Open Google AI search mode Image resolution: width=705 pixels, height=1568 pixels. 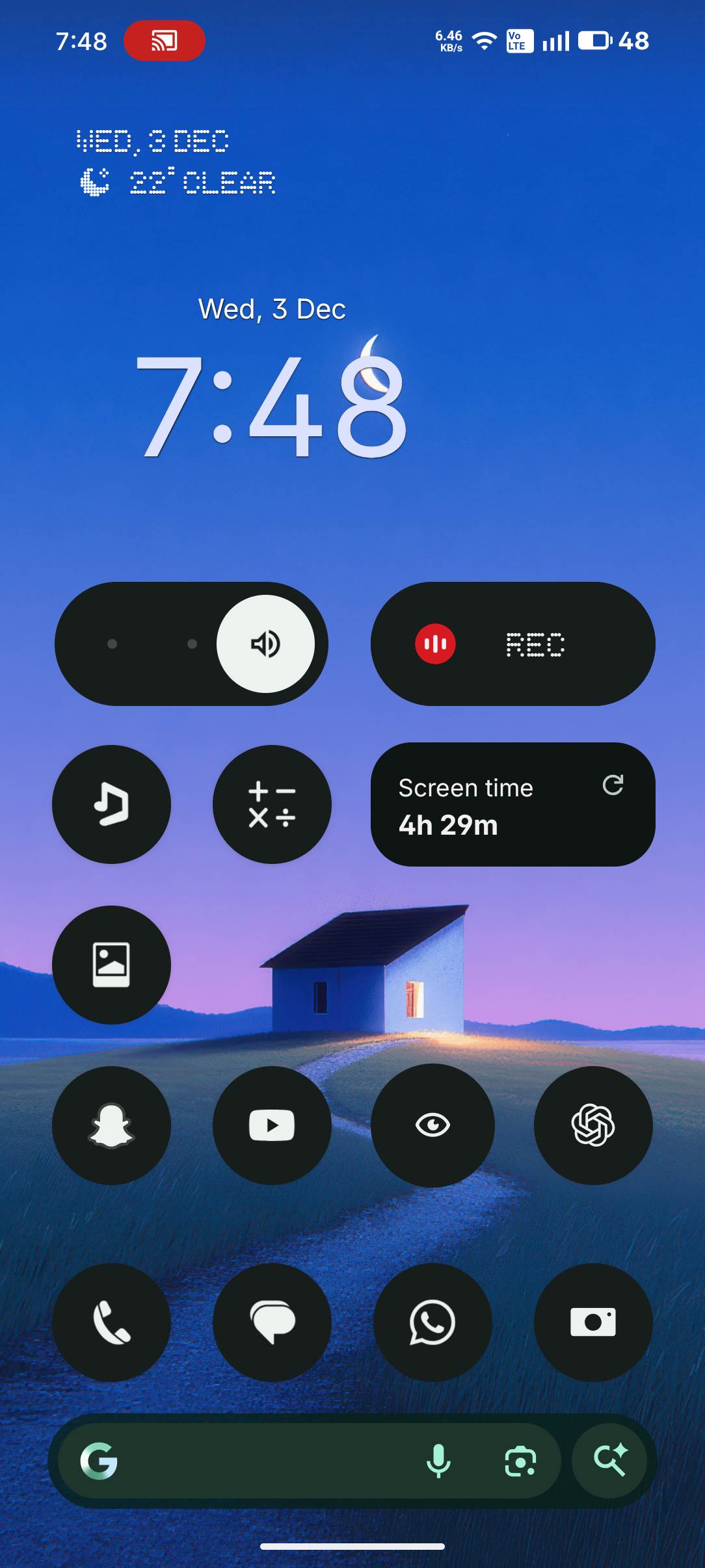(x=610, y=1461)
